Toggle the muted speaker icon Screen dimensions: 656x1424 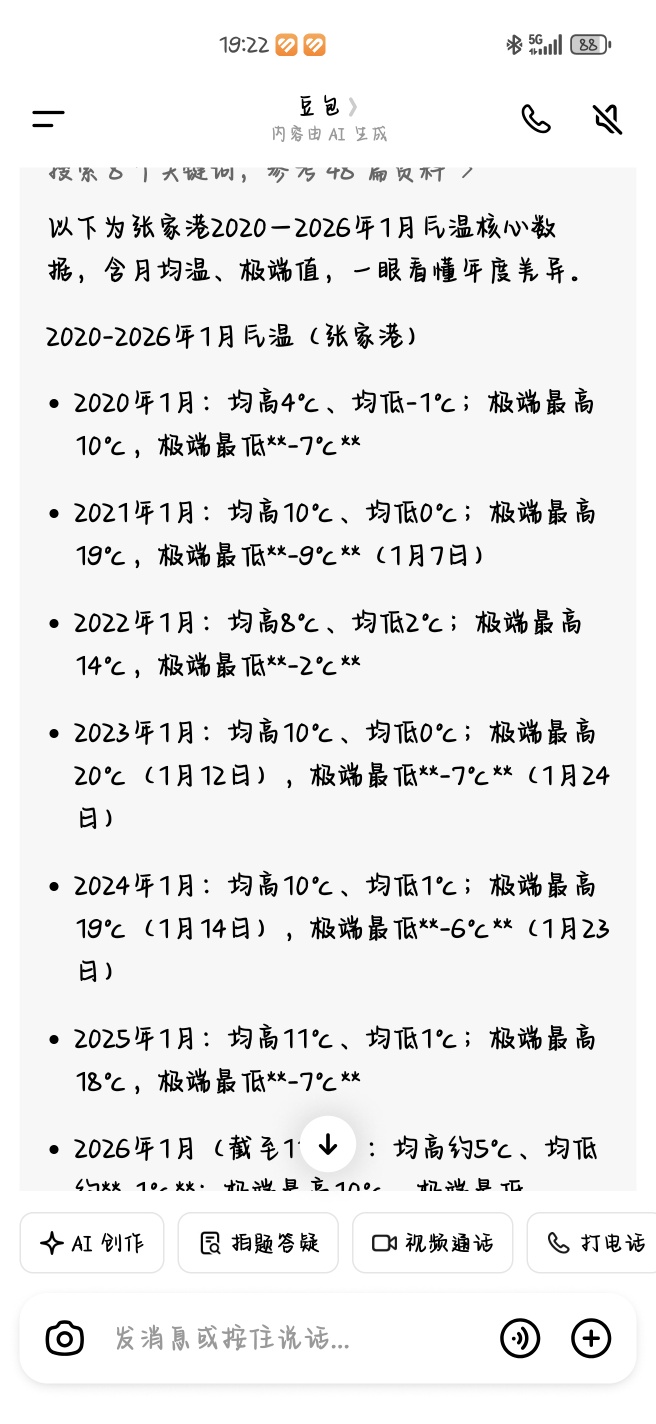click(607, 119)
